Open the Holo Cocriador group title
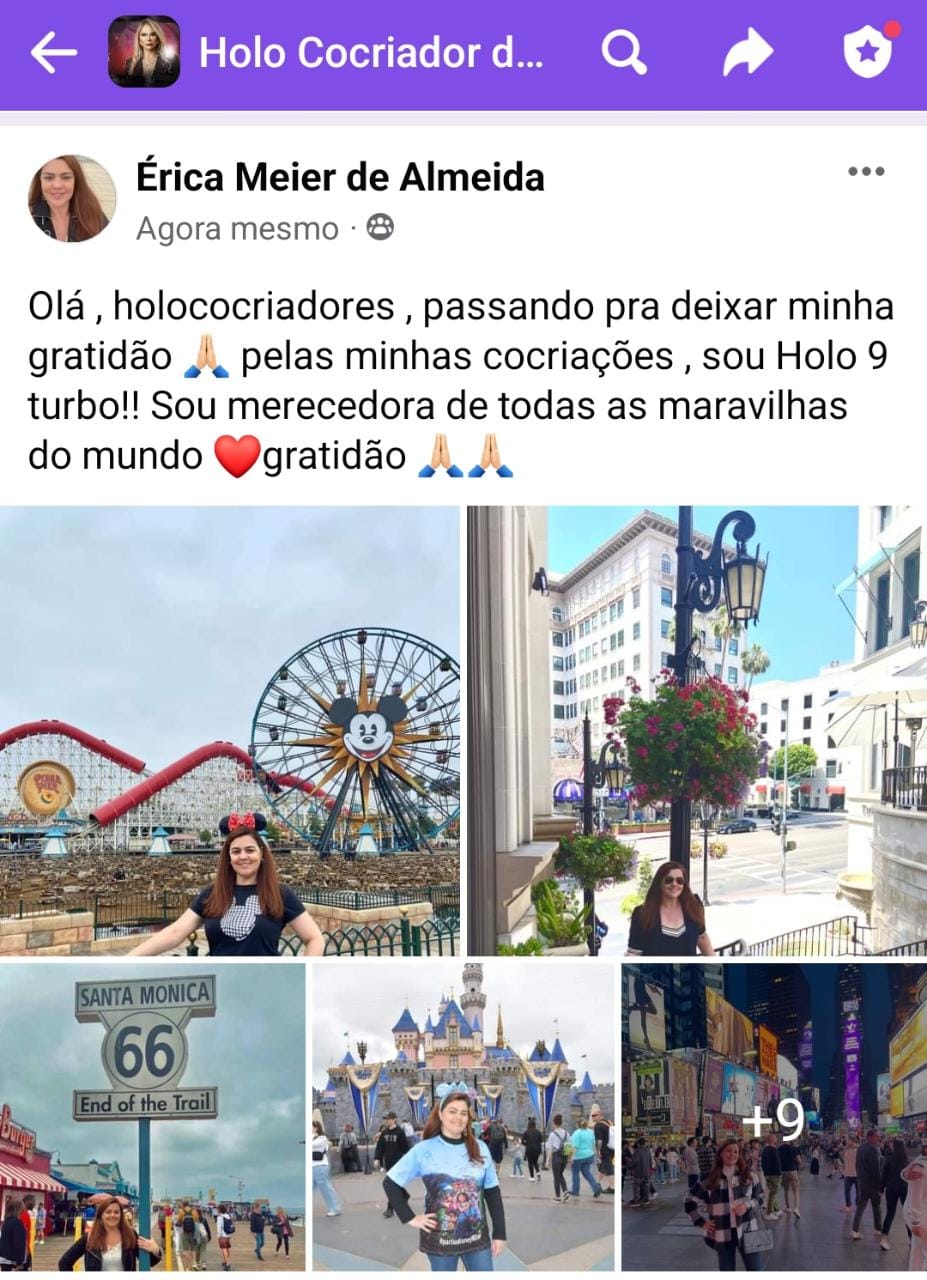This screenshot has height=1280, width=927. click(371, 53)
